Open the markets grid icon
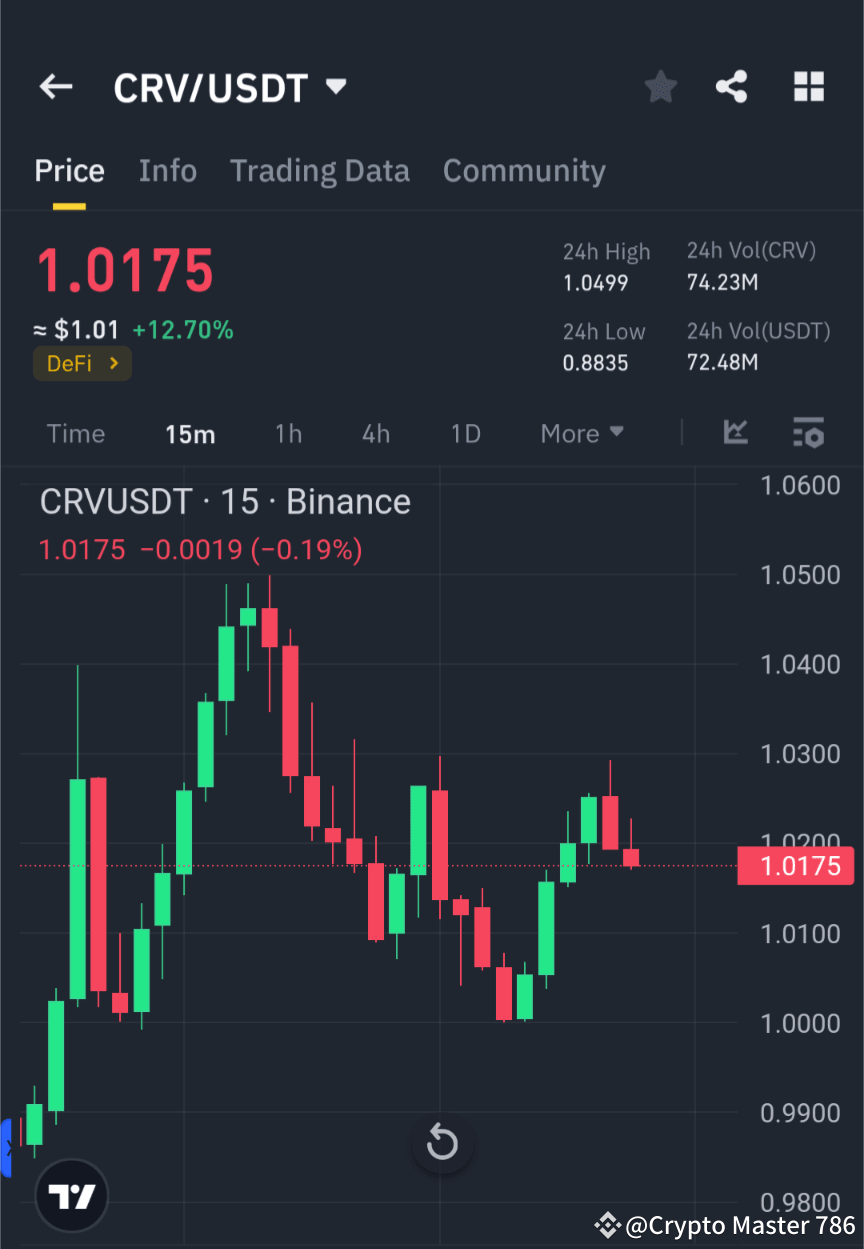 pyautogui.click(x=808, y=87)
